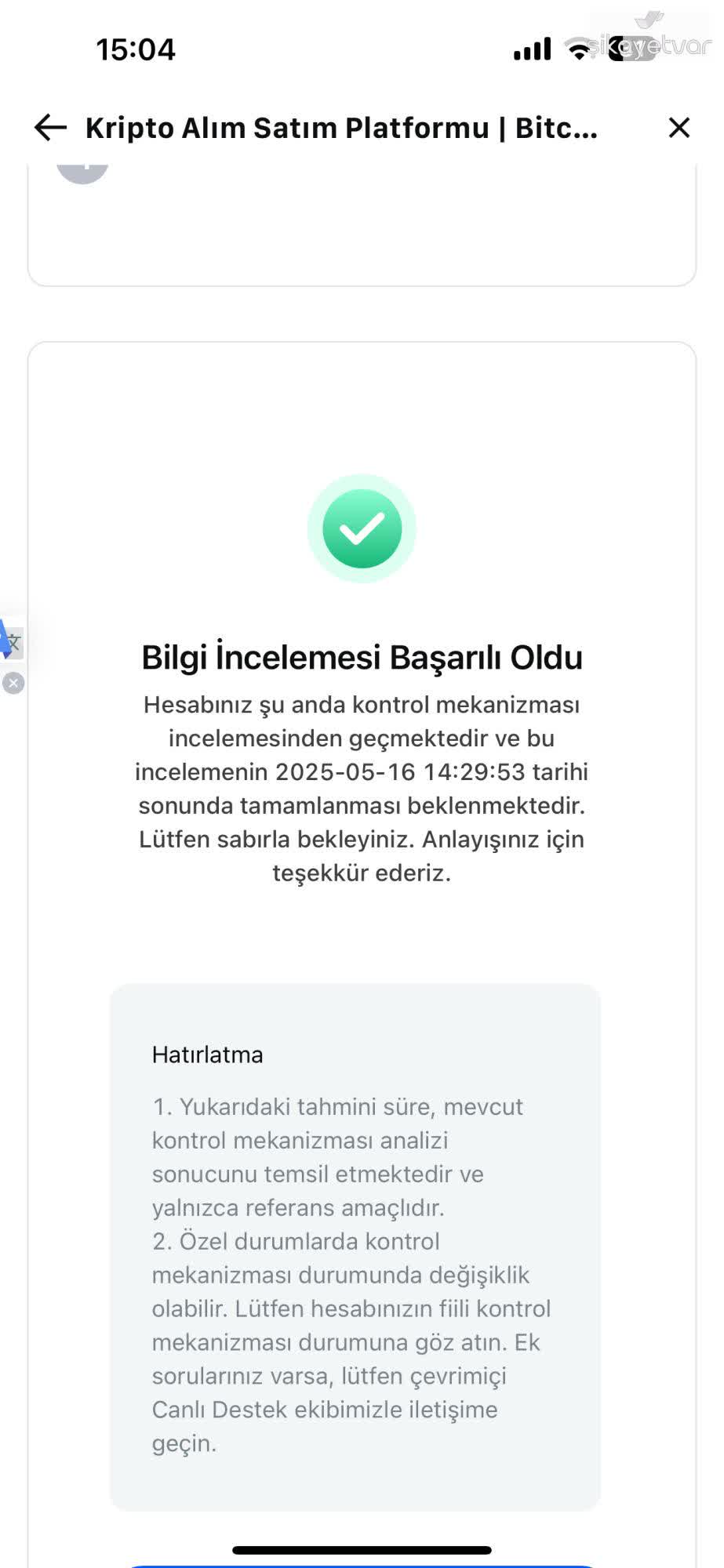Dismiss the Translate bubble via its small X
This screenshot has width=724, height=1568.
(13, 682)
